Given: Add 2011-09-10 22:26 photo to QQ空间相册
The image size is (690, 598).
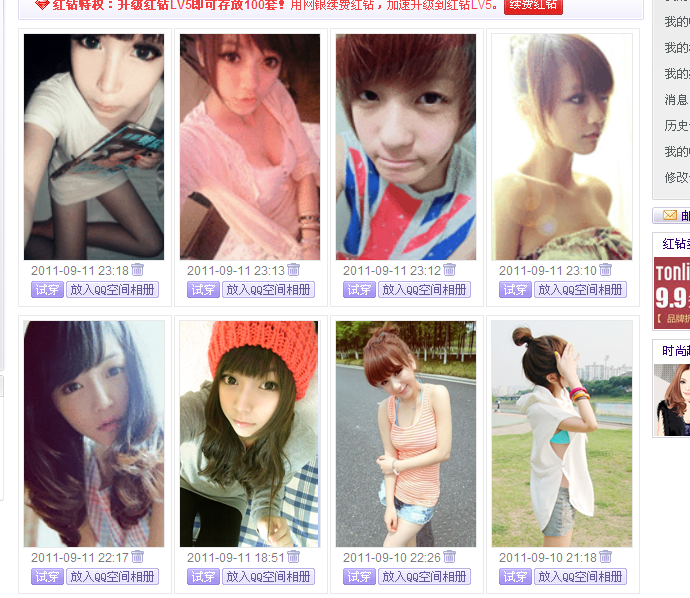Looking at the screenshot, I should coord(424,577).
